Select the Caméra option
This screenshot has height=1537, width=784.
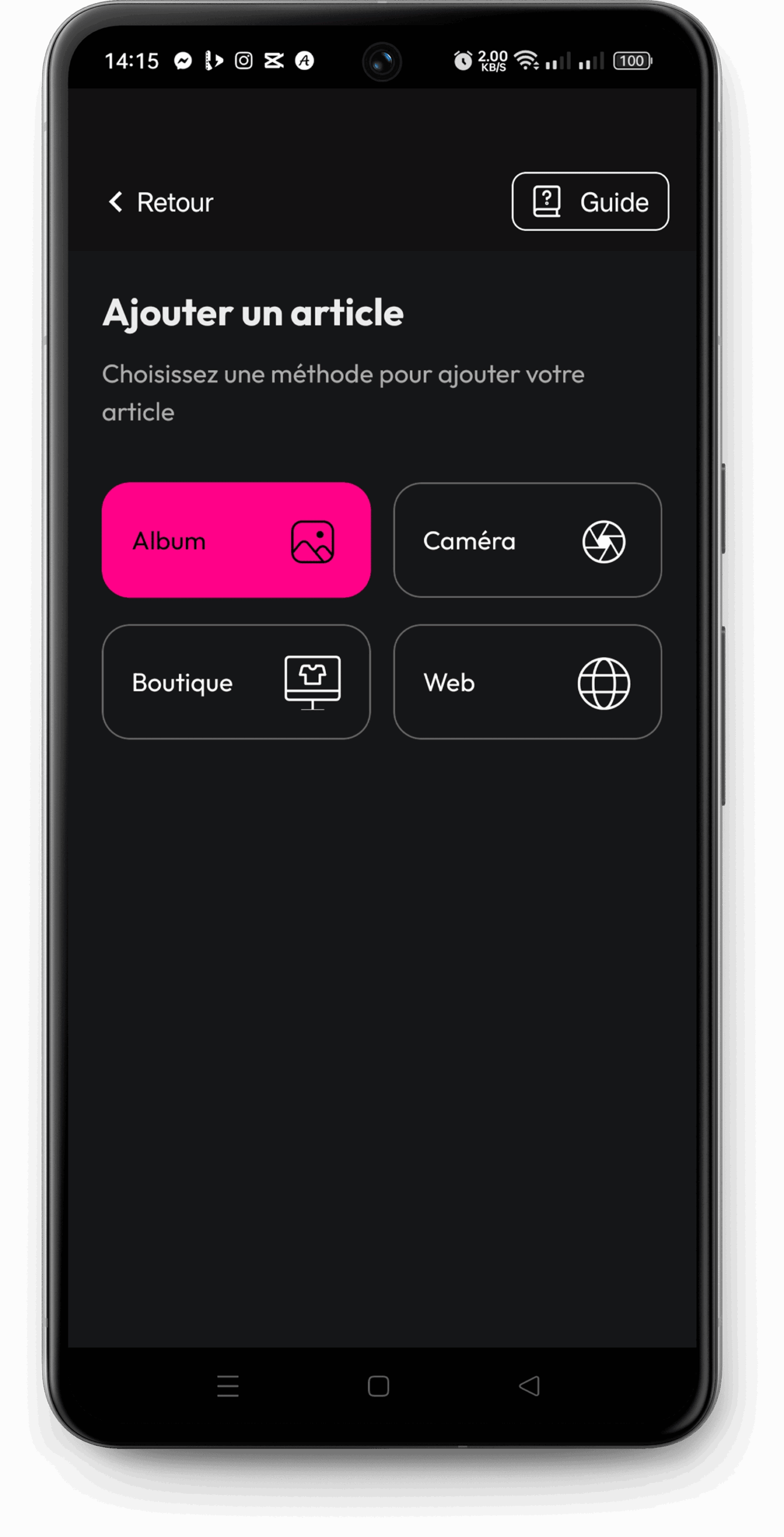(x=527, y=540)
